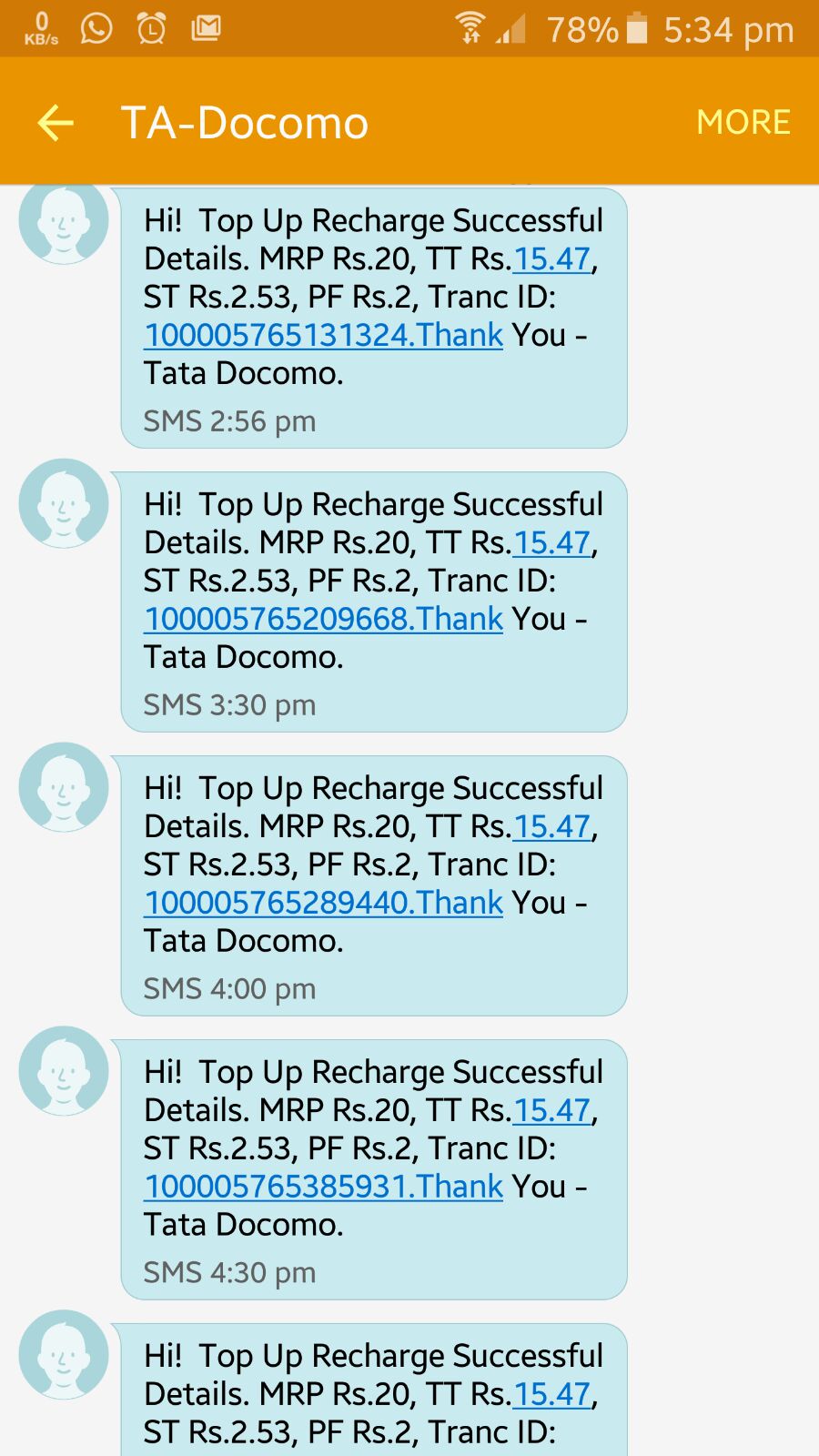
Task: Tap the TA-Docomo conversation title
Action: (246, 121)
